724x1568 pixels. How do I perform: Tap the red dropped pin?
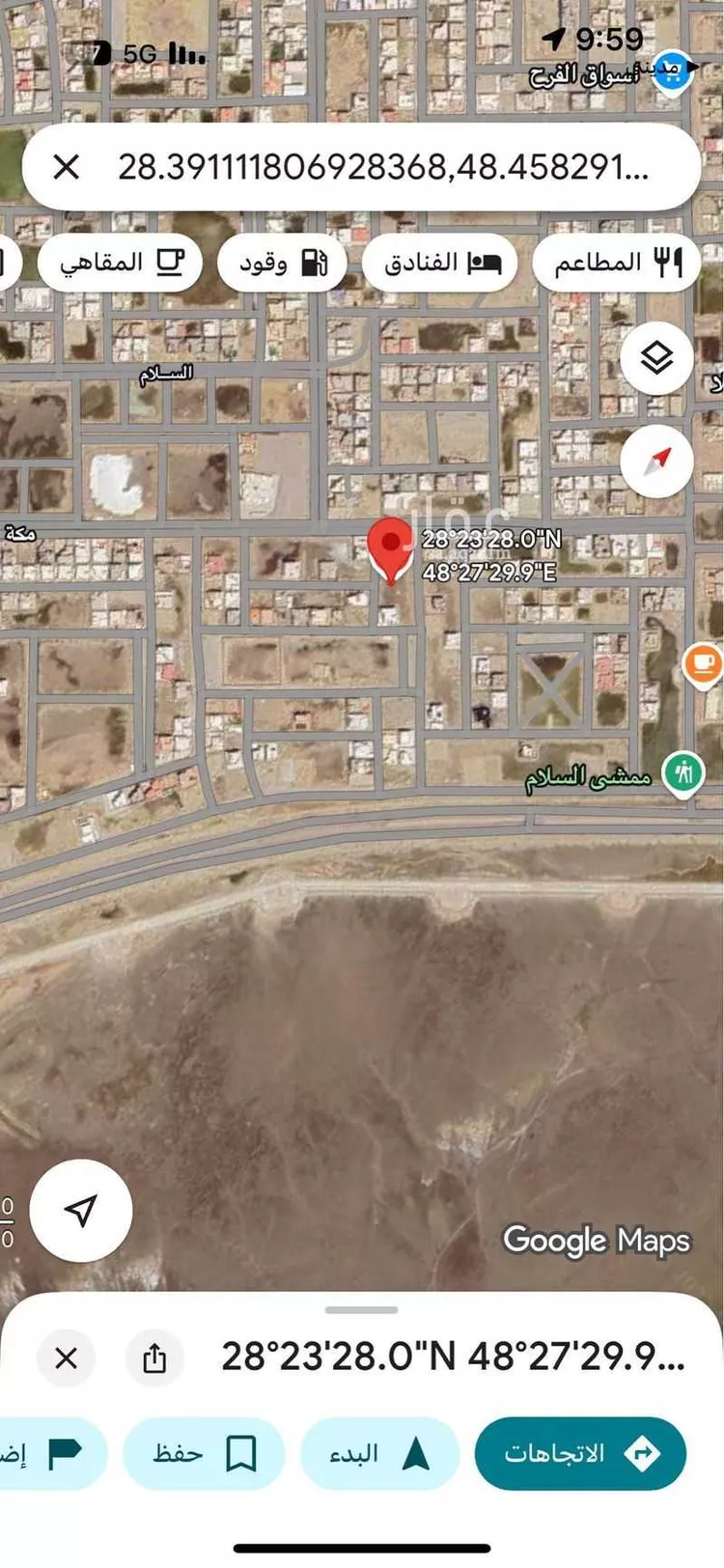point(390,546)
